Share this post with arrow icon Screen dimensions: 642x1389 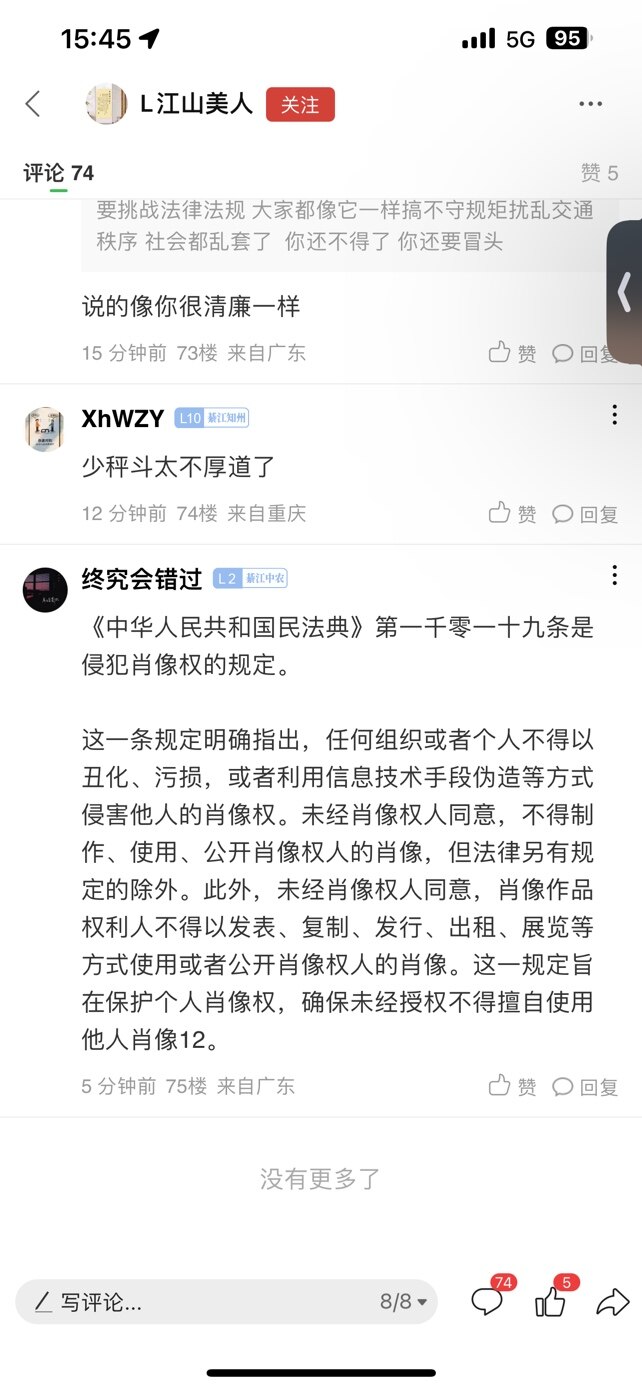click(612, 1301)
